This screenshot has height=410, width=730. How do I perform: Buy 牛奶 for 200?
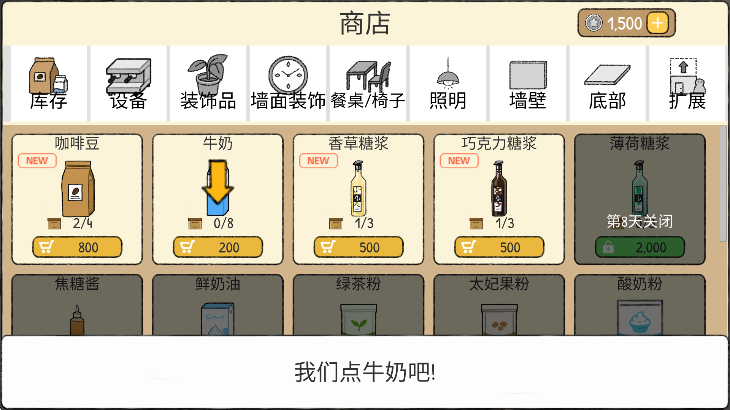218,247
